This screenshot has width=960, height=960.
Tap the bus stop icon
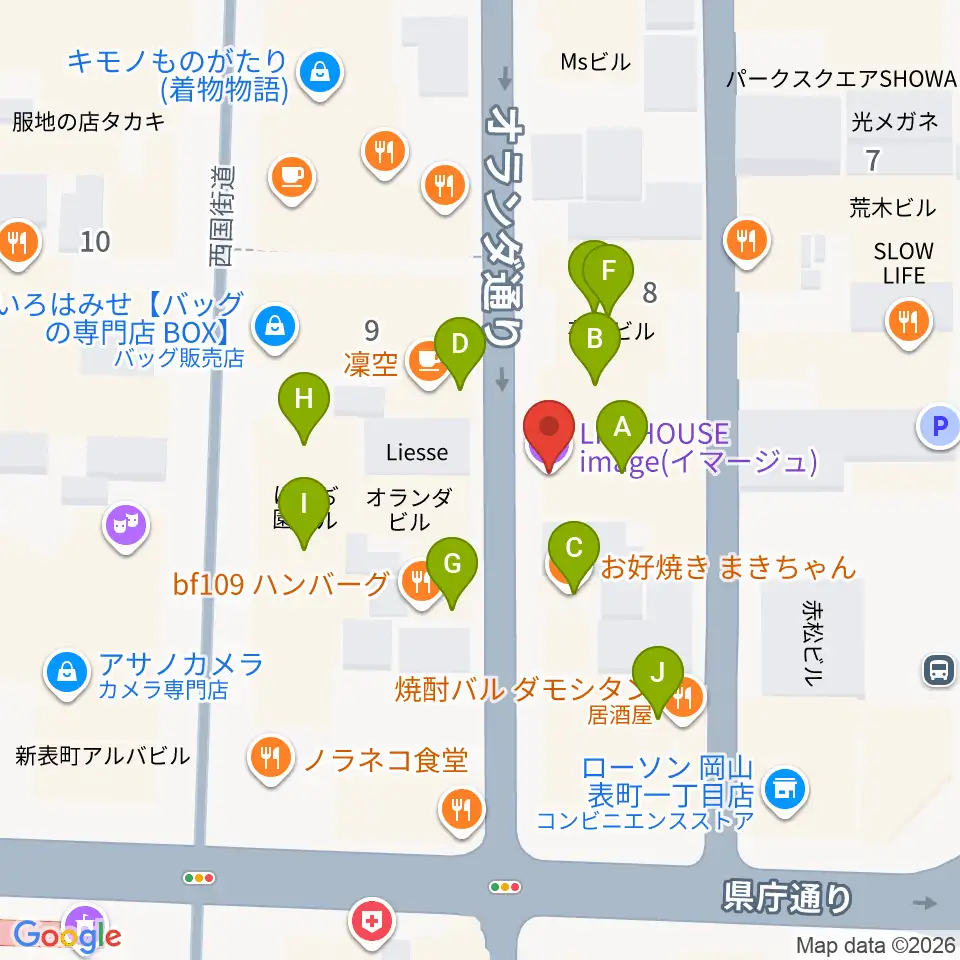pos(939,669)
